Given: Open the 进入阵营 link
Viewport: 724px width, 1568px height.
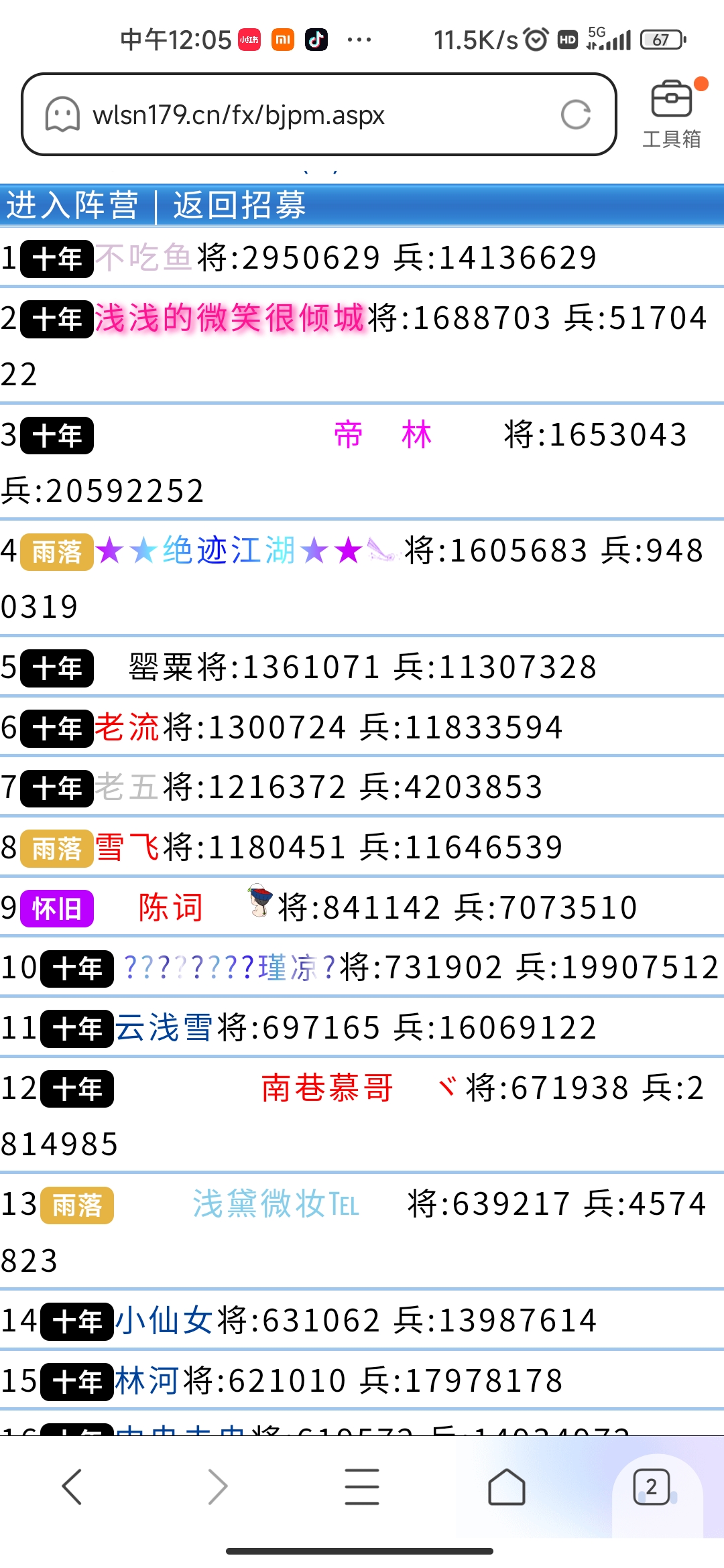Looking at the screenshot, I should [x=70, y=206].
